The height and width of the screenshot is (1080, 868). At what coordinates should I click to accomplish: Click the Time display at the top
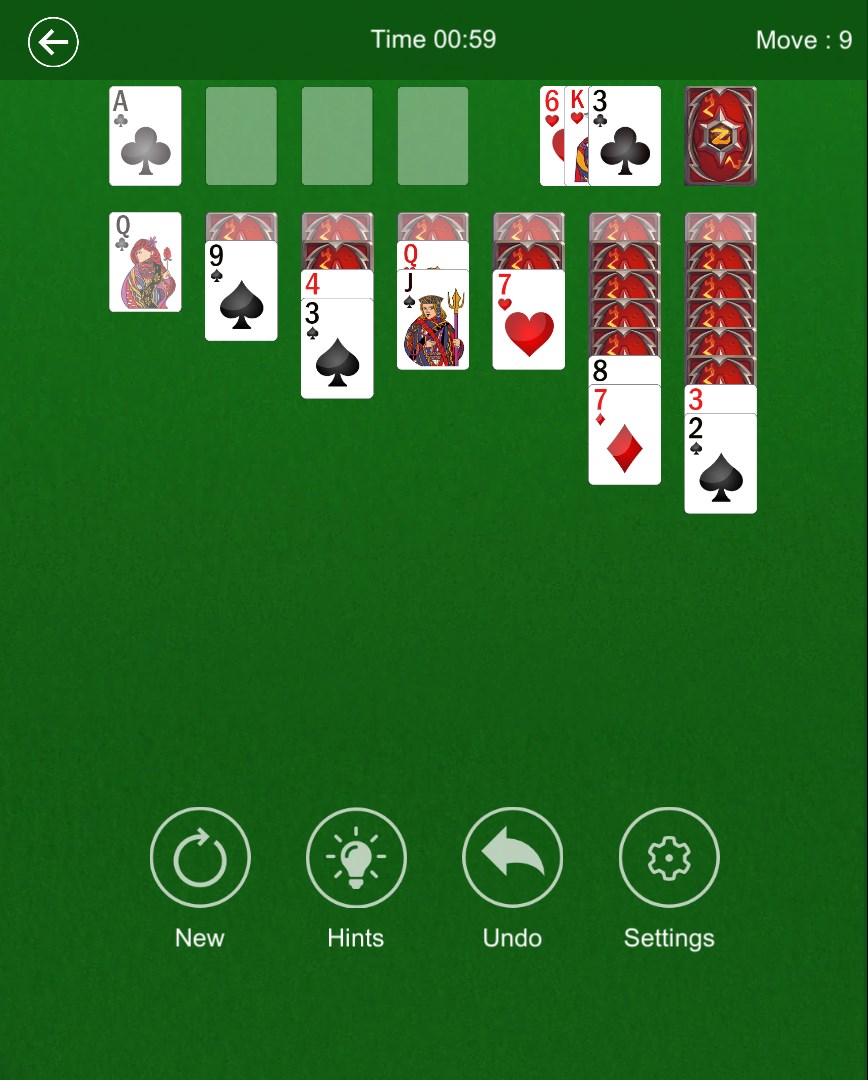pyautogui.click(x=433, y=39)
